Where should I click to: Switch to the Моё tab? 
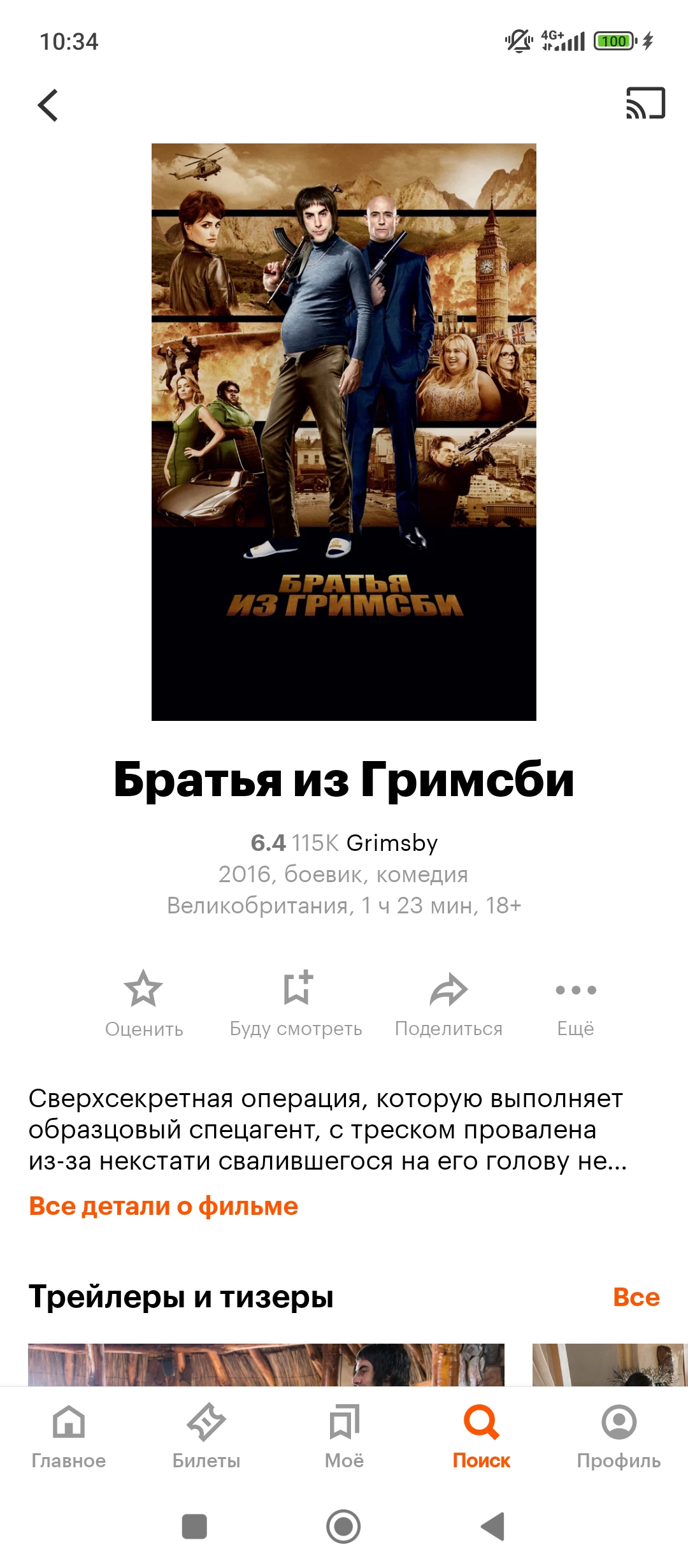[x=344, y=1434]
